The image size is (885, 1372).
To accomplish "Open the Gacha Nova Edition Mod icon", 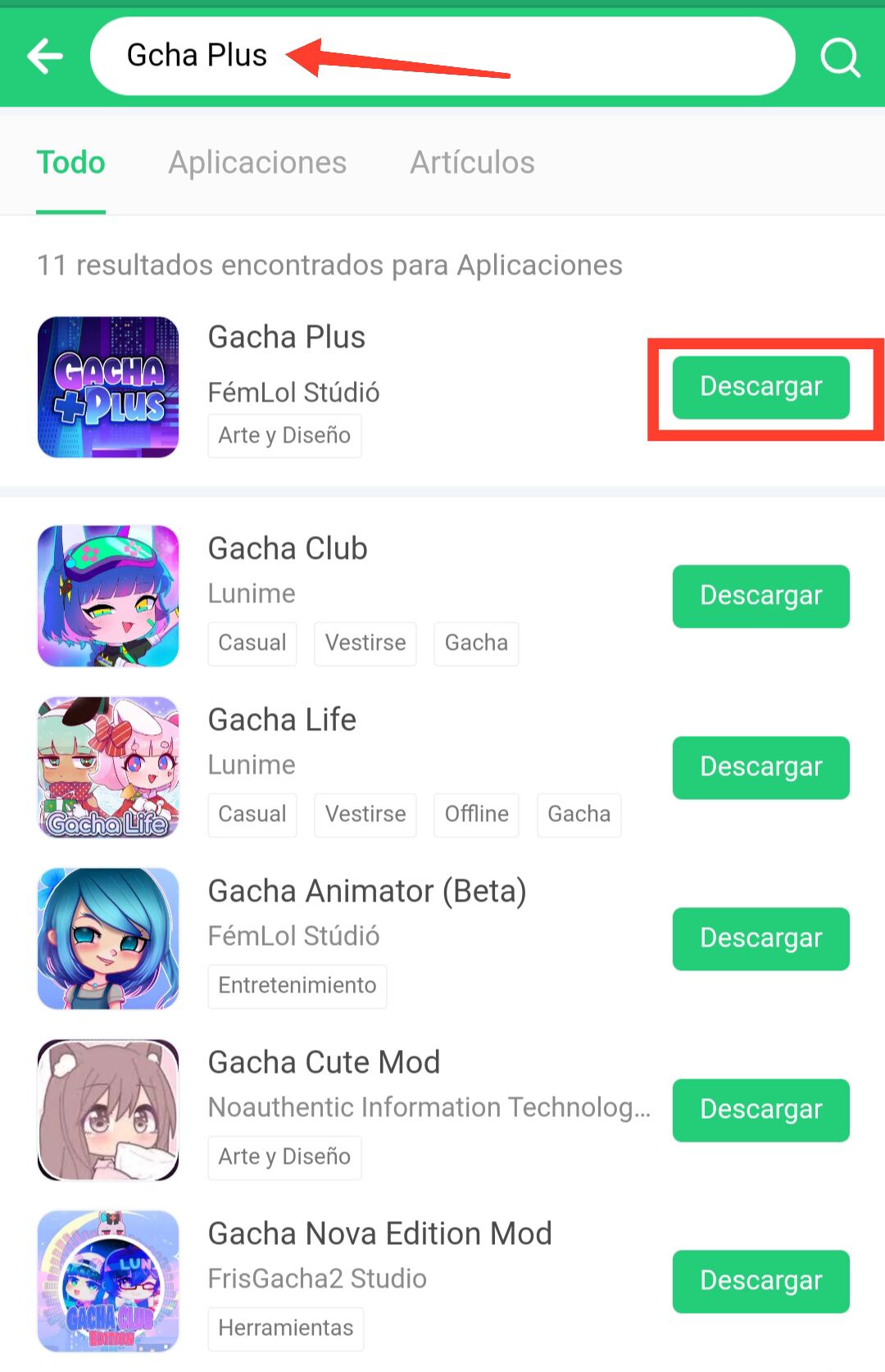I will tap(107, 1282).
